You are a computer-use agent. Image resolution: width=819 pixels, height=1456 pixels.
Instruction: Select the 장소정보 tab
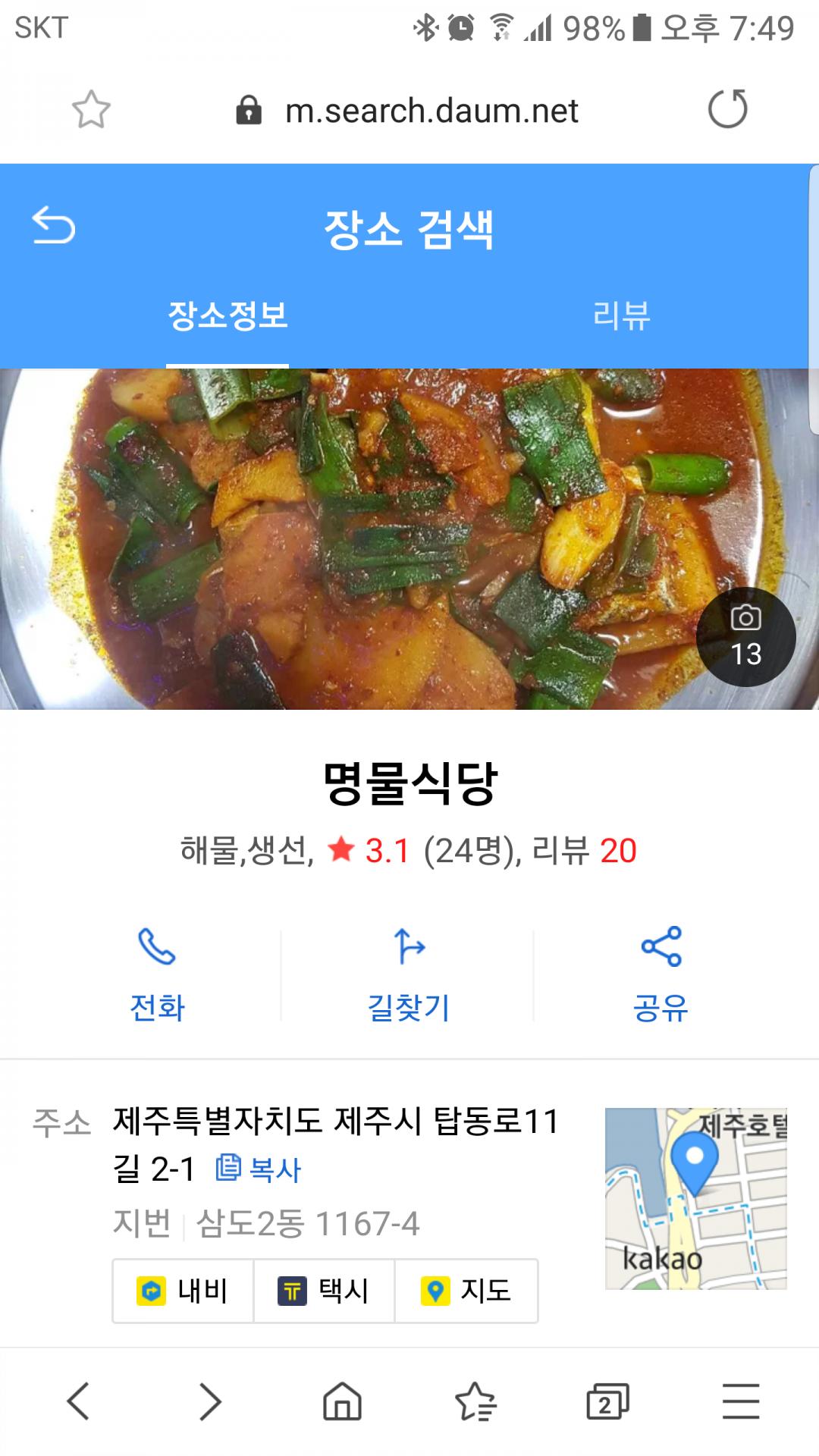click(x=227, y=315)
